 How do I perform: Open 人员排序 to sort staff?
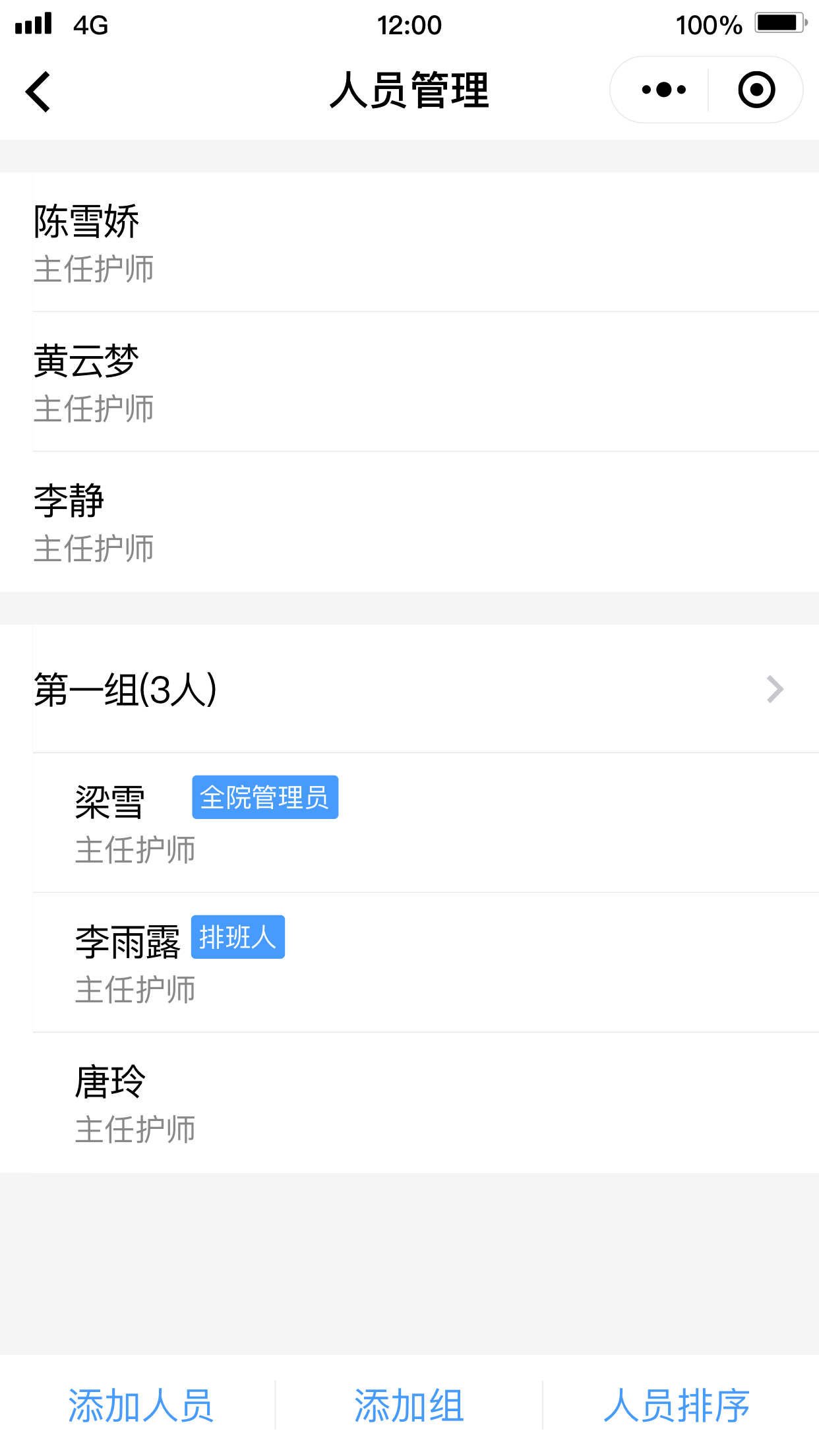677,1405
